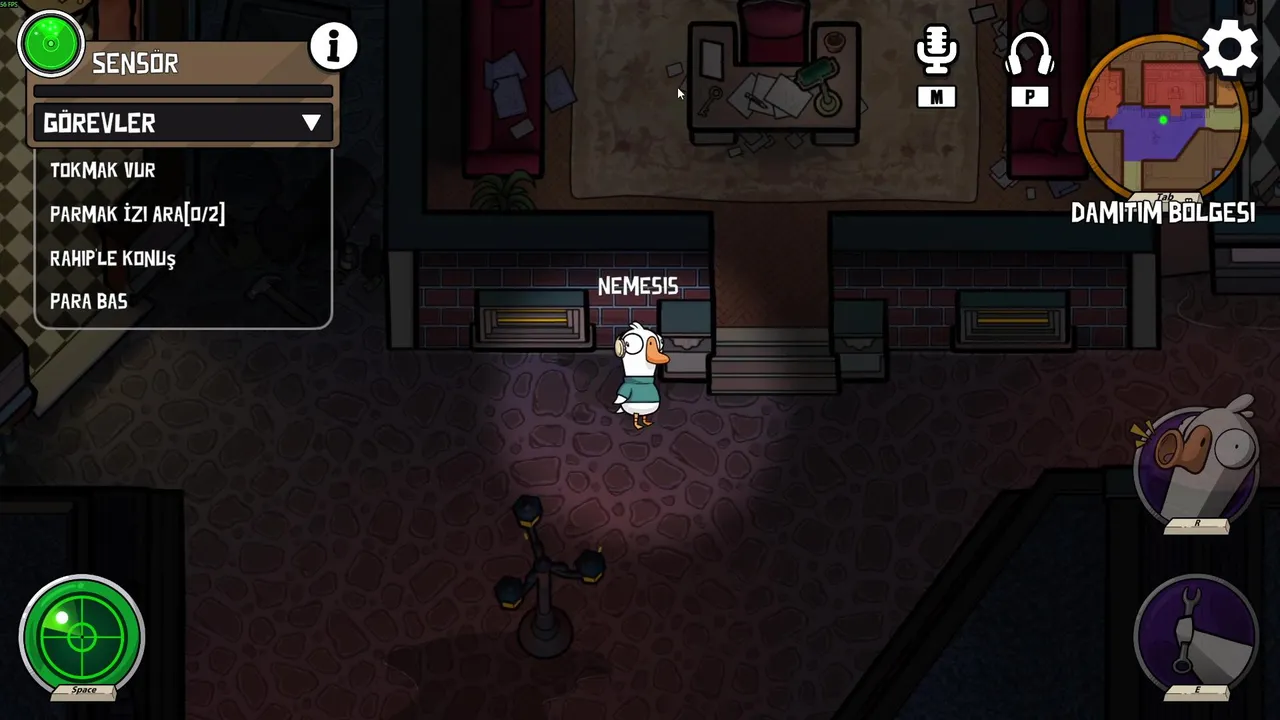1280x720 pixels.
Task: Open the minimap
Action: point(1162,118)
